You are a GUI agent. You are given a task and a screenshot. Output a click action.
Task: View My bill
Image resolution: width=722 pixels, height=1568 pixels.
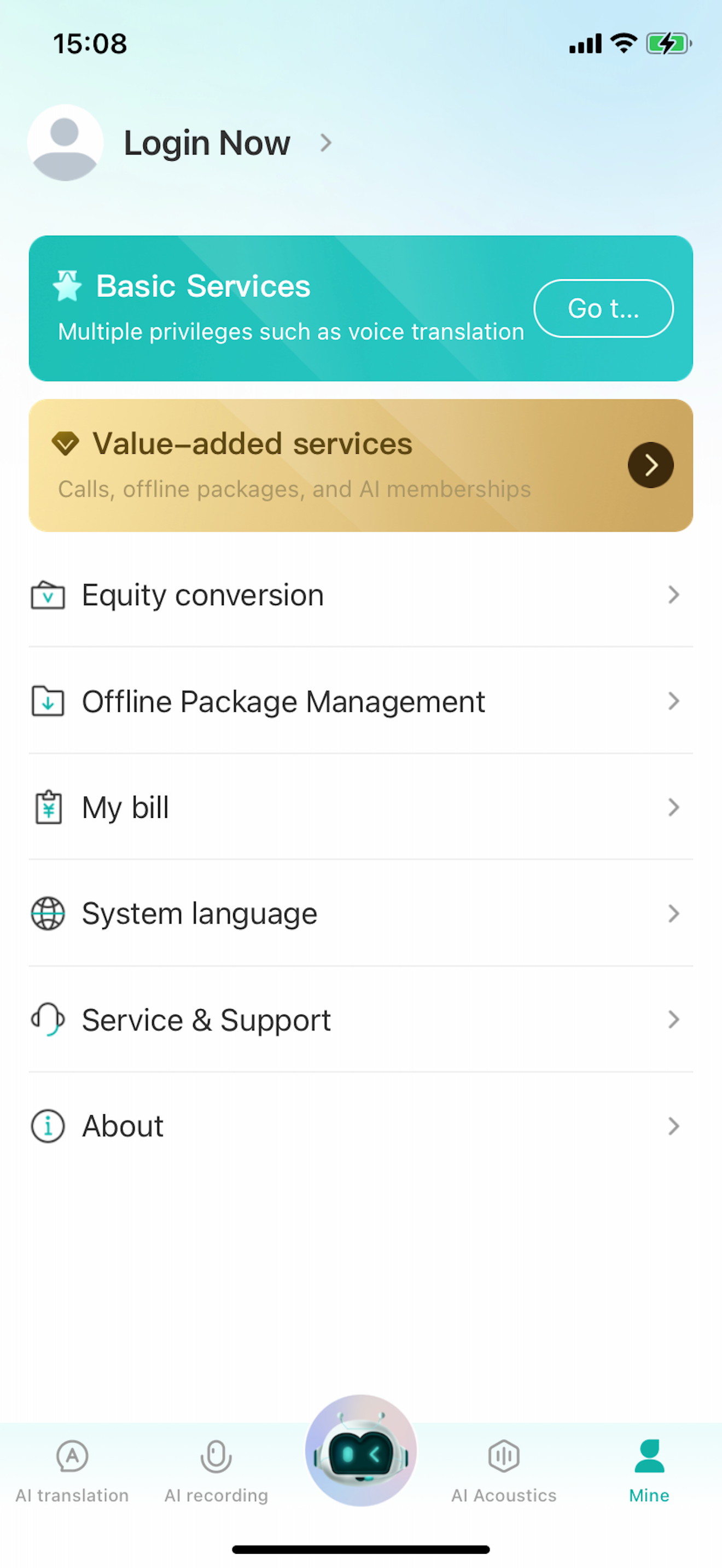tap(361, 808)
